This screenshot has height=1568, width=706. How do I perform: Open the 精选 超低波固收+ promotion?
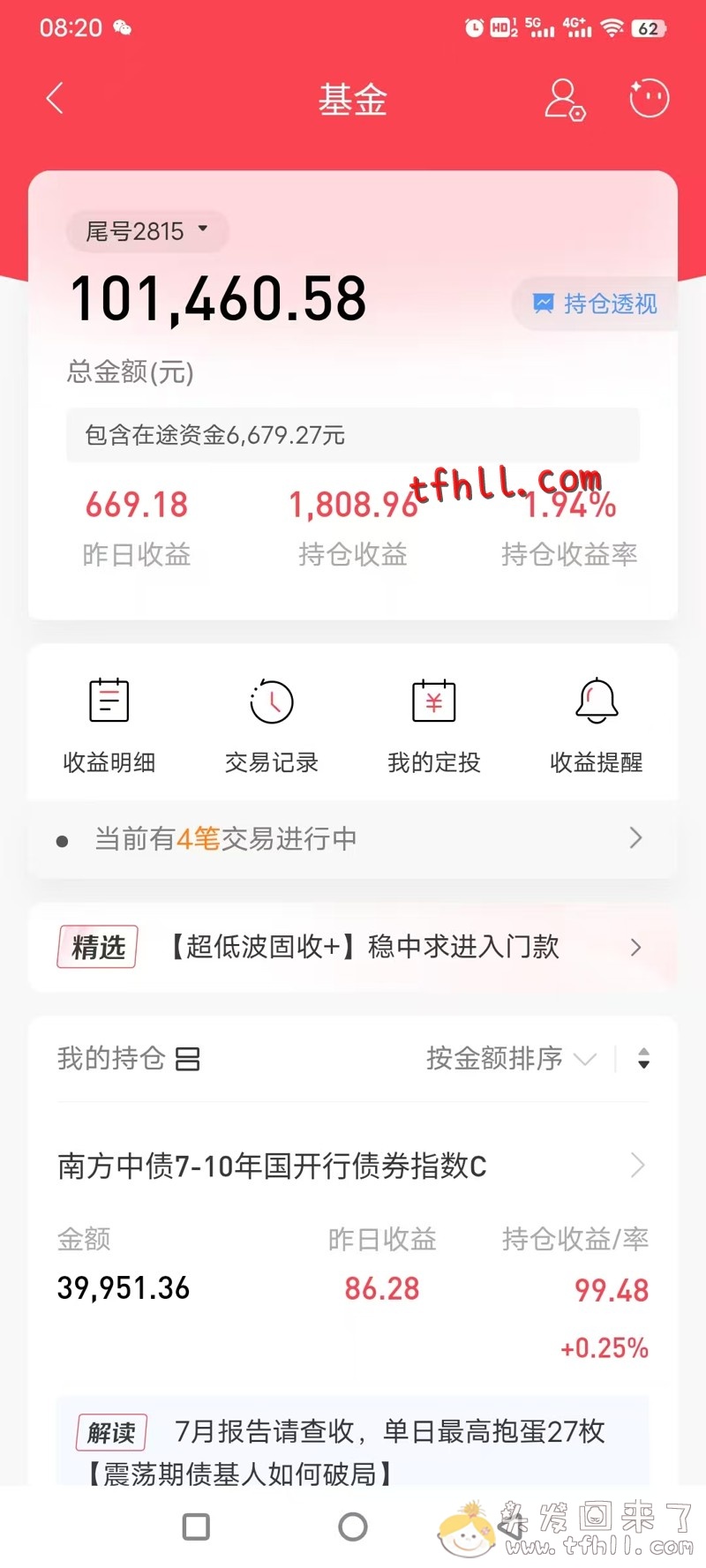(x=353, y=948)
